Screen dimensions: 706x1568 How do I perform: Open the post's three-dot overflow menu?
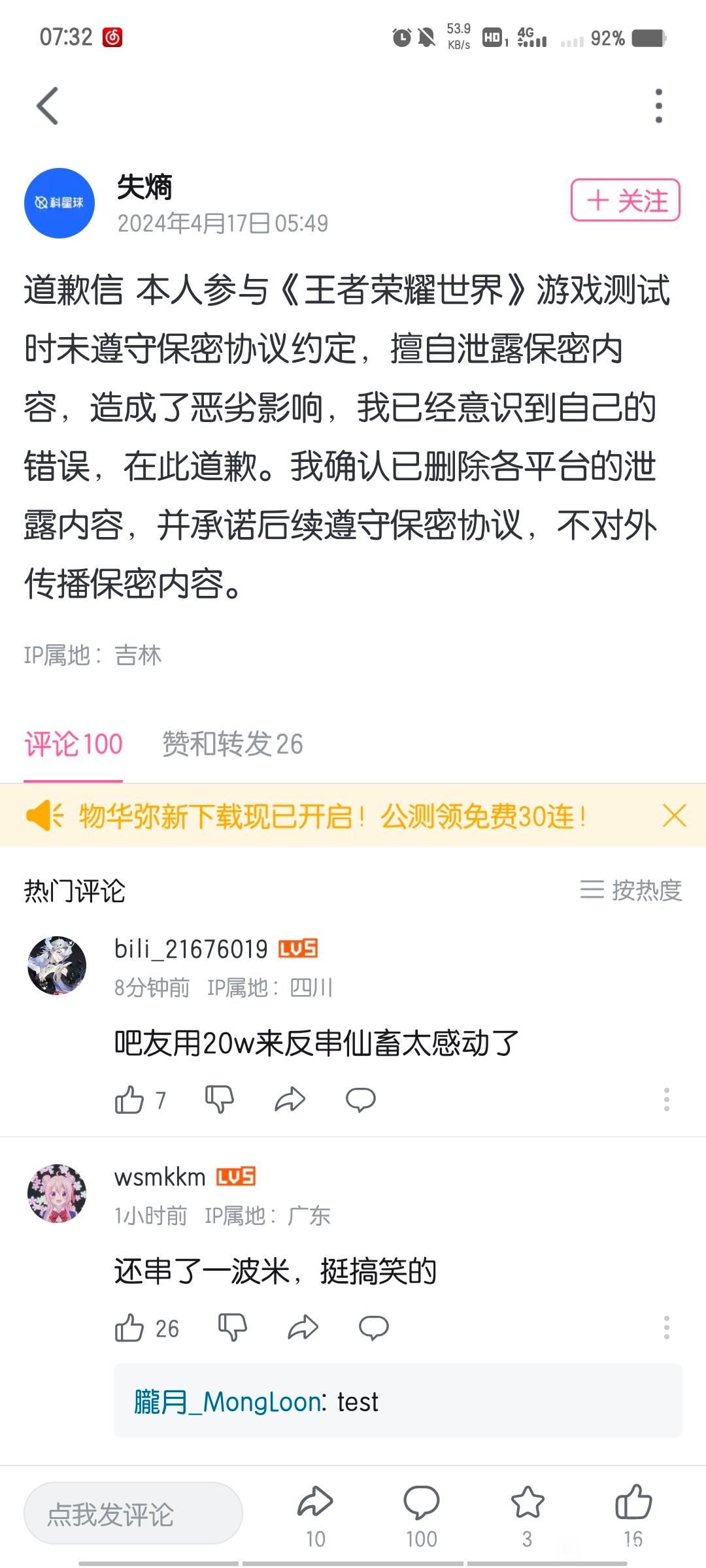click(x=658, y=106)
